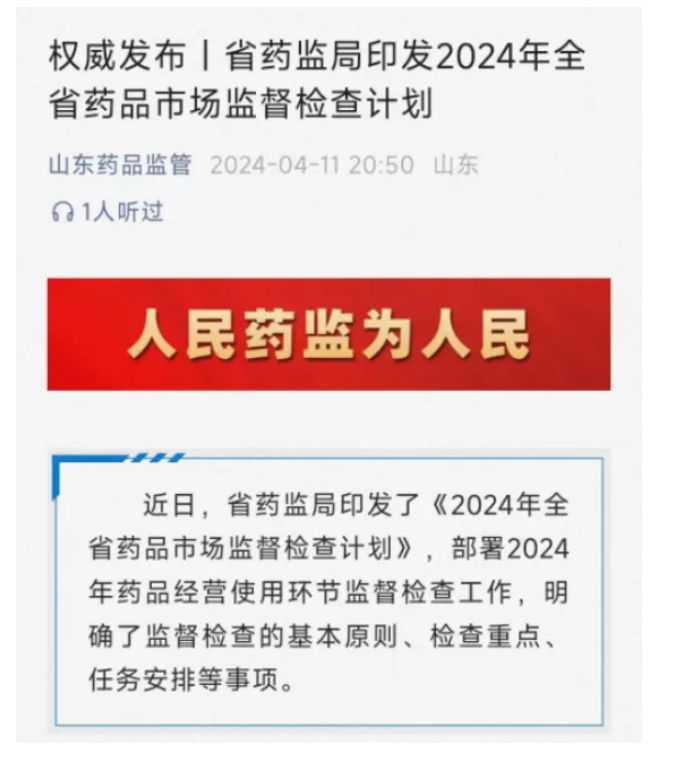Open the 山东药品监管 account page
Viewport: 674px width, 760px height.
[x=119, y=165]
